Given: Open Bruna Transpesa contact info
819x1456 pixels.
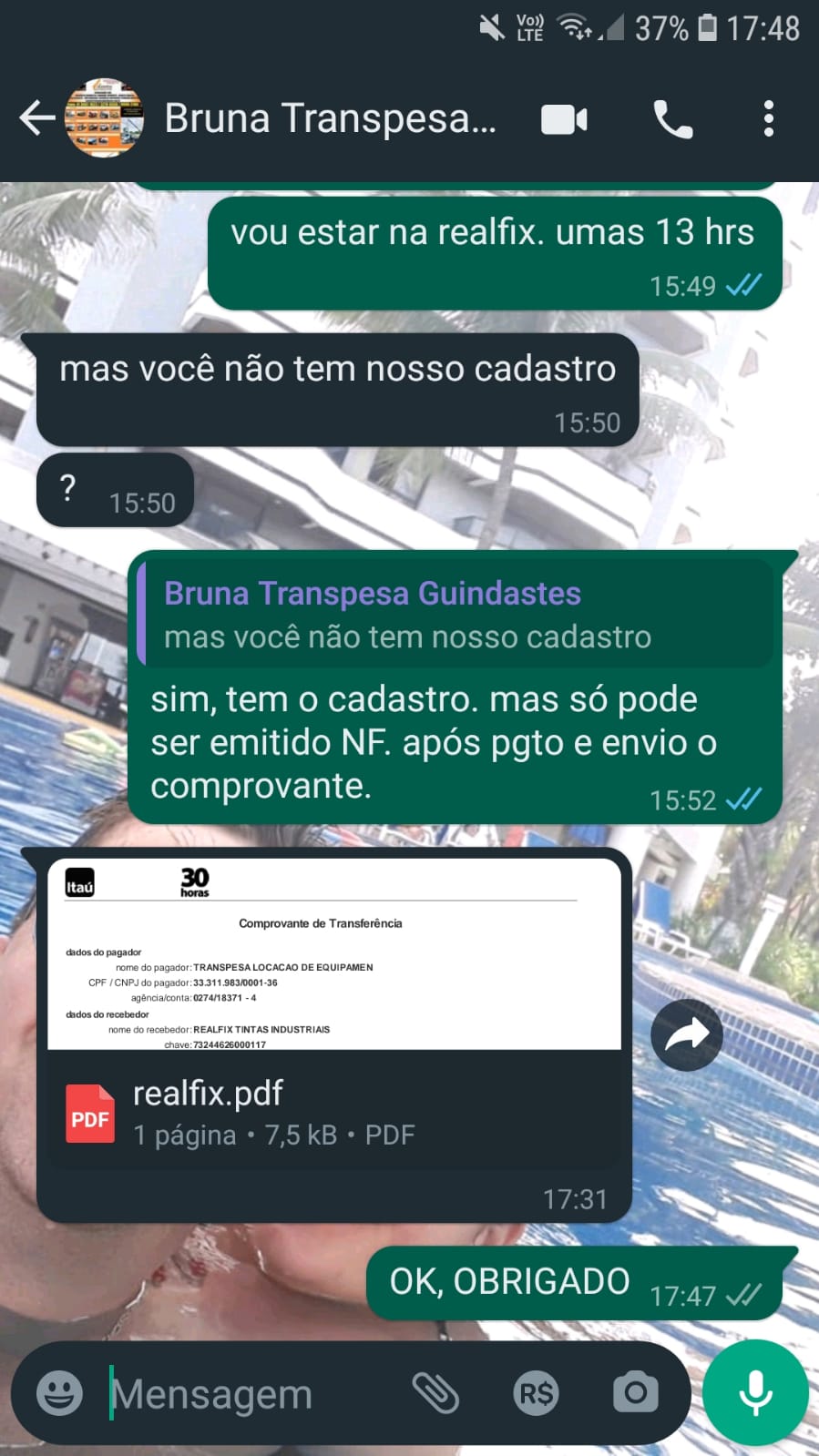Looking at the screenshot, I should click(330, 118).
